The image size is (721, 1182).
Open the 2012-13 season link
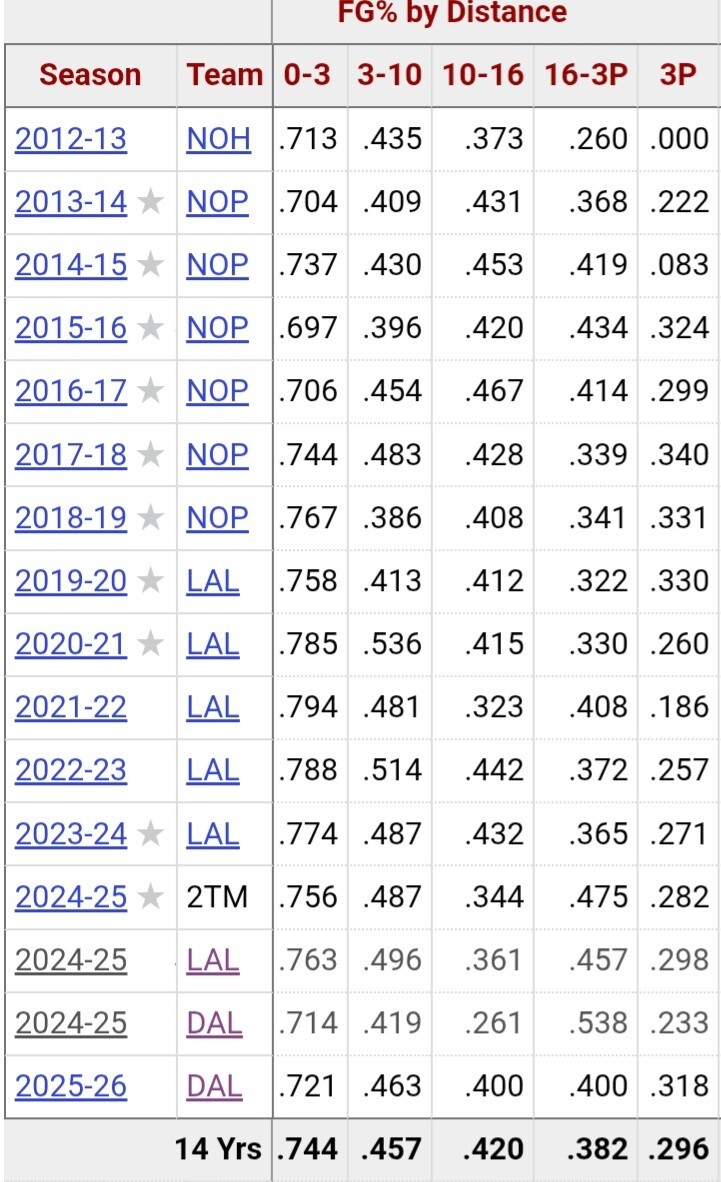point(71,138)
